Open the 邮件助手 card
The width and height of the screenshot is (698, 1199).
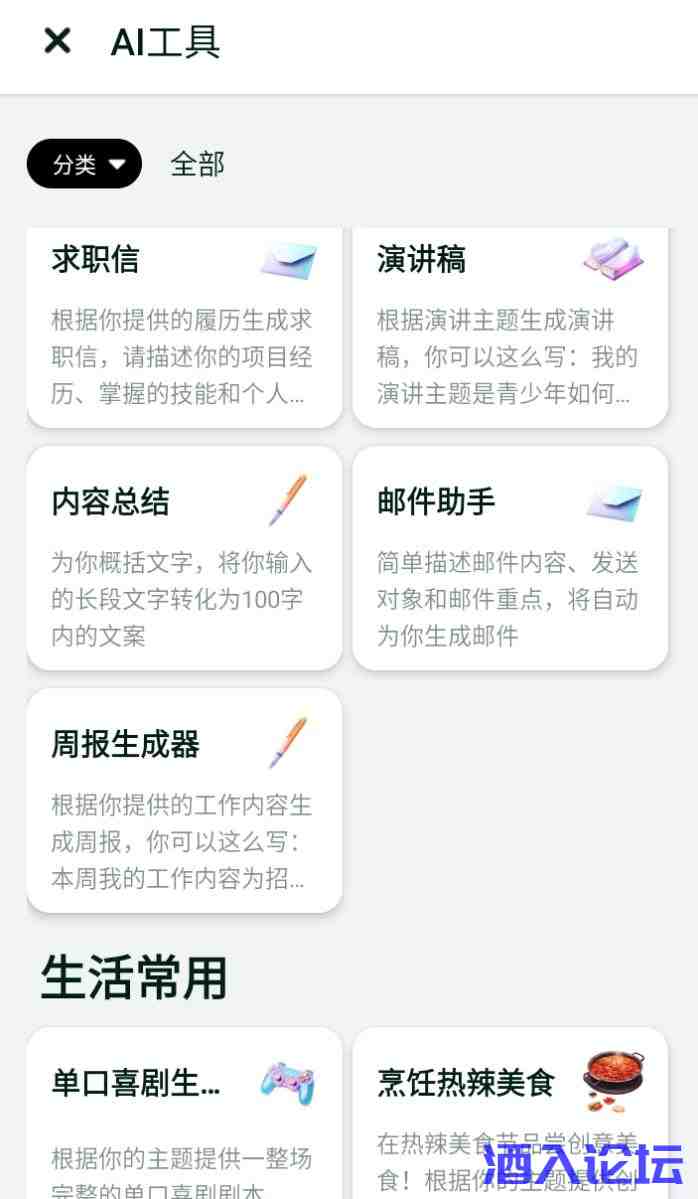510,557
